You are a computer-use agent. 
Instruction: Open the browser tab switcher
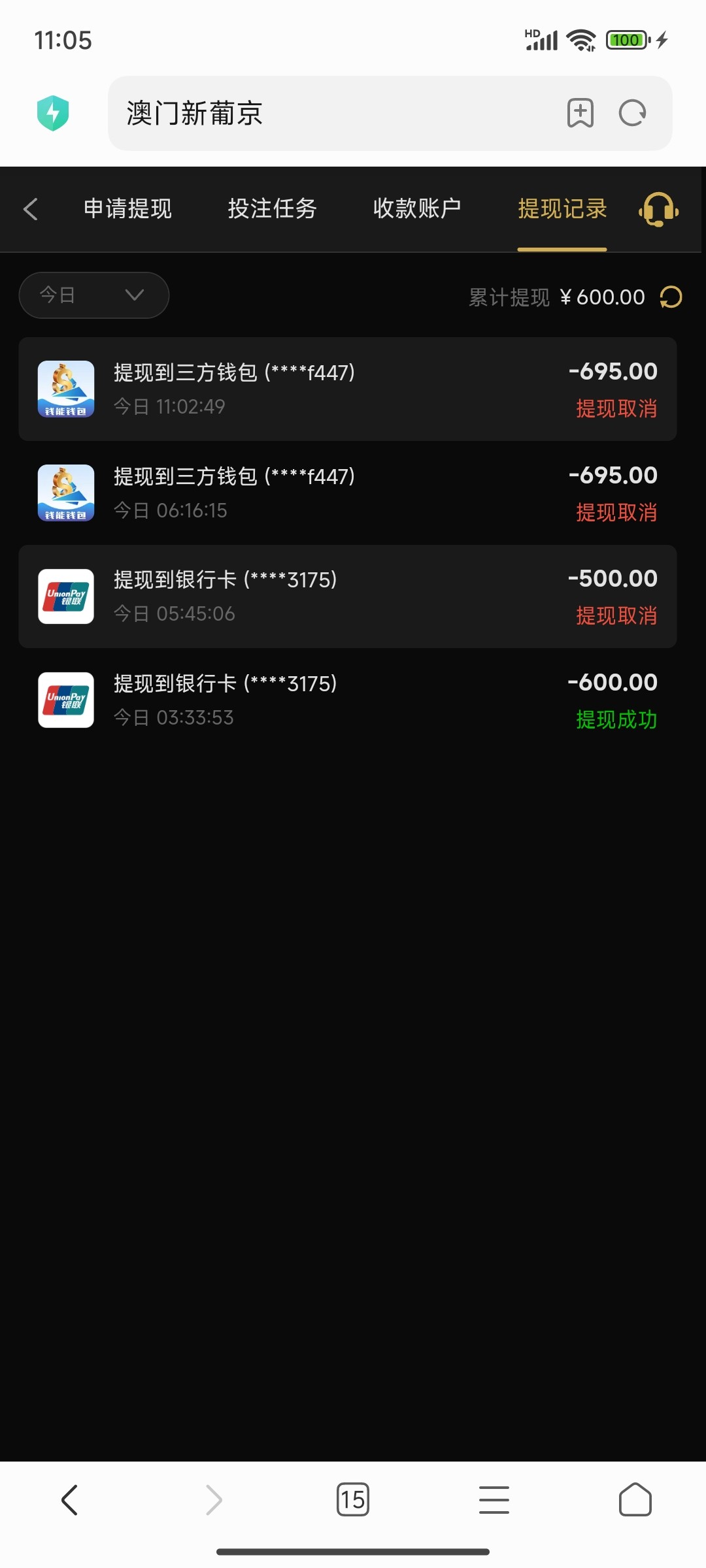click(x=352, y=1499)
